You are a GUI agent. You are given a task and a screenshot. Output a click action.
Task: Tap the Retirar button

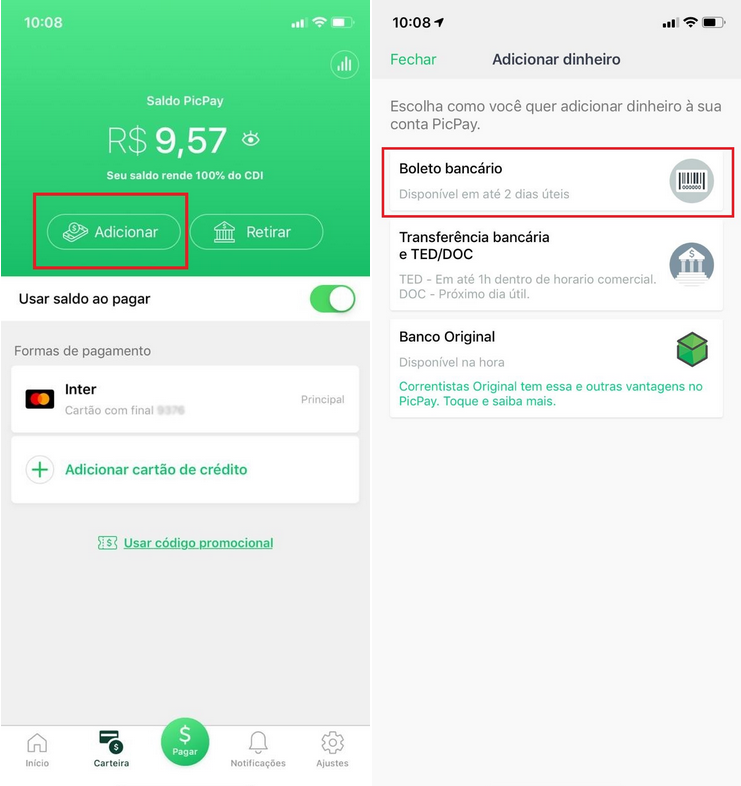pos(256,232)
